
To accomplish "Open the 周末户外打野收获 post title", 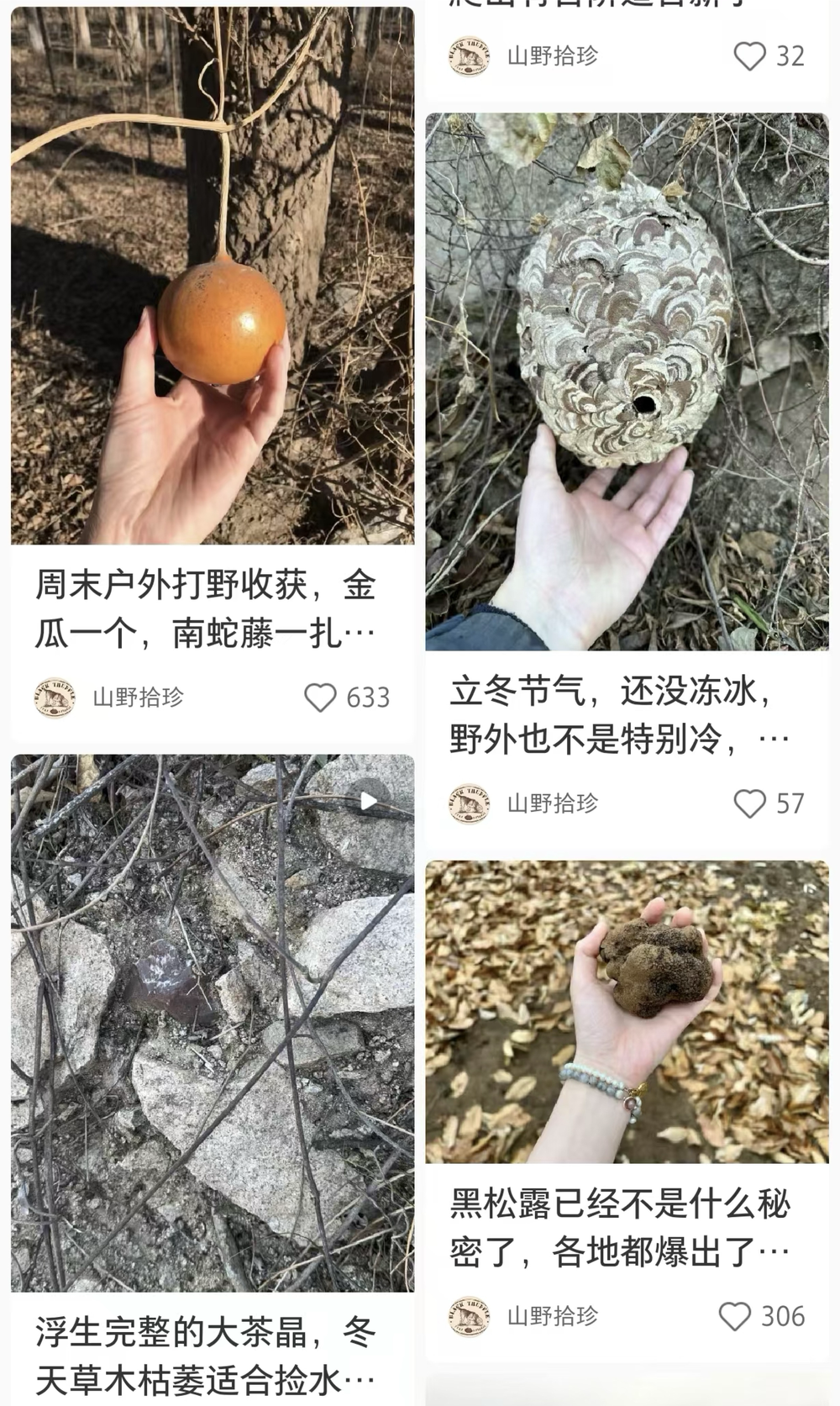I will point(206,609).
